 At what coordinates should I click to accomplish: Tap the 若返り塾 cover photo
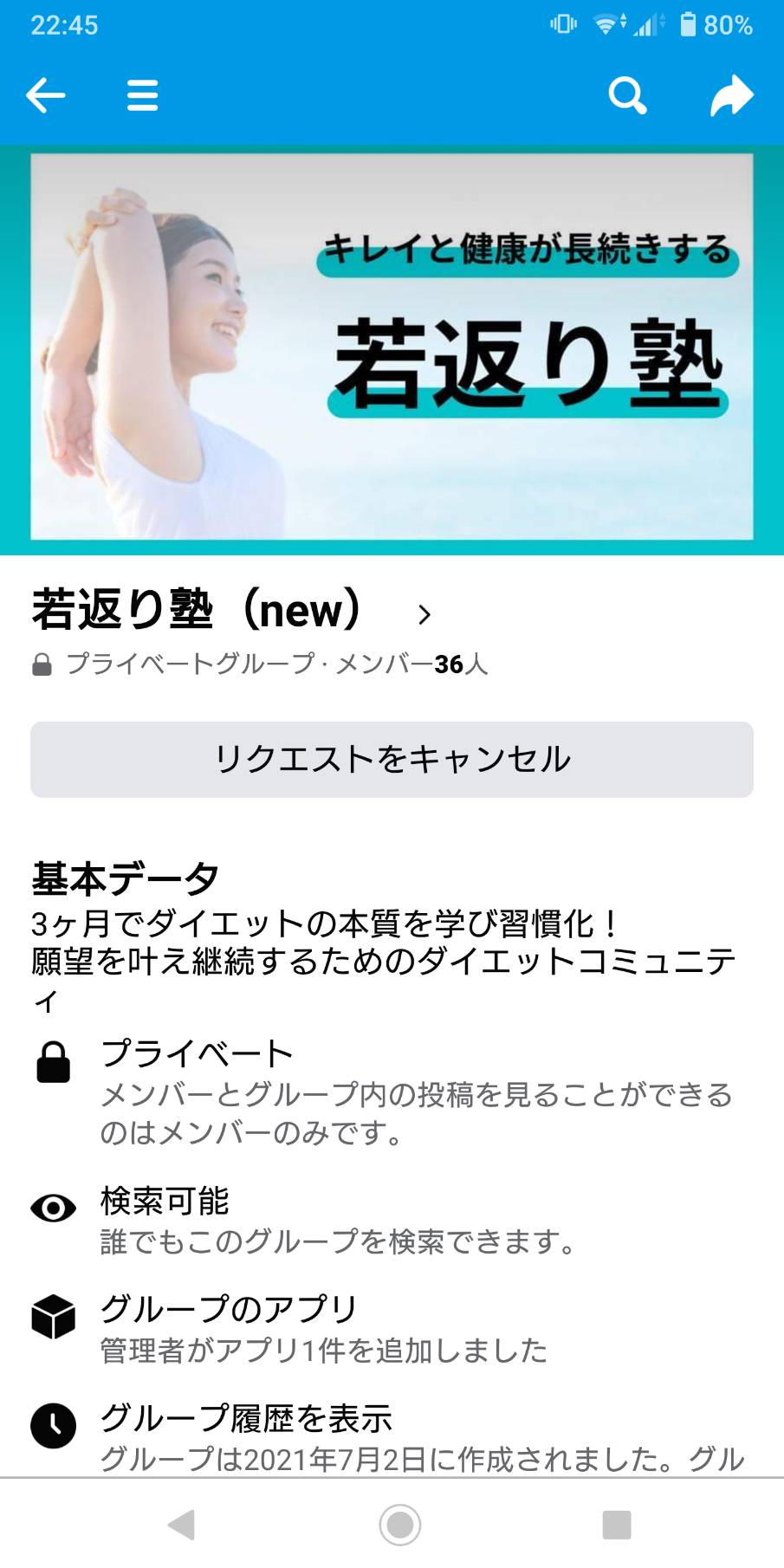[392, 349]
